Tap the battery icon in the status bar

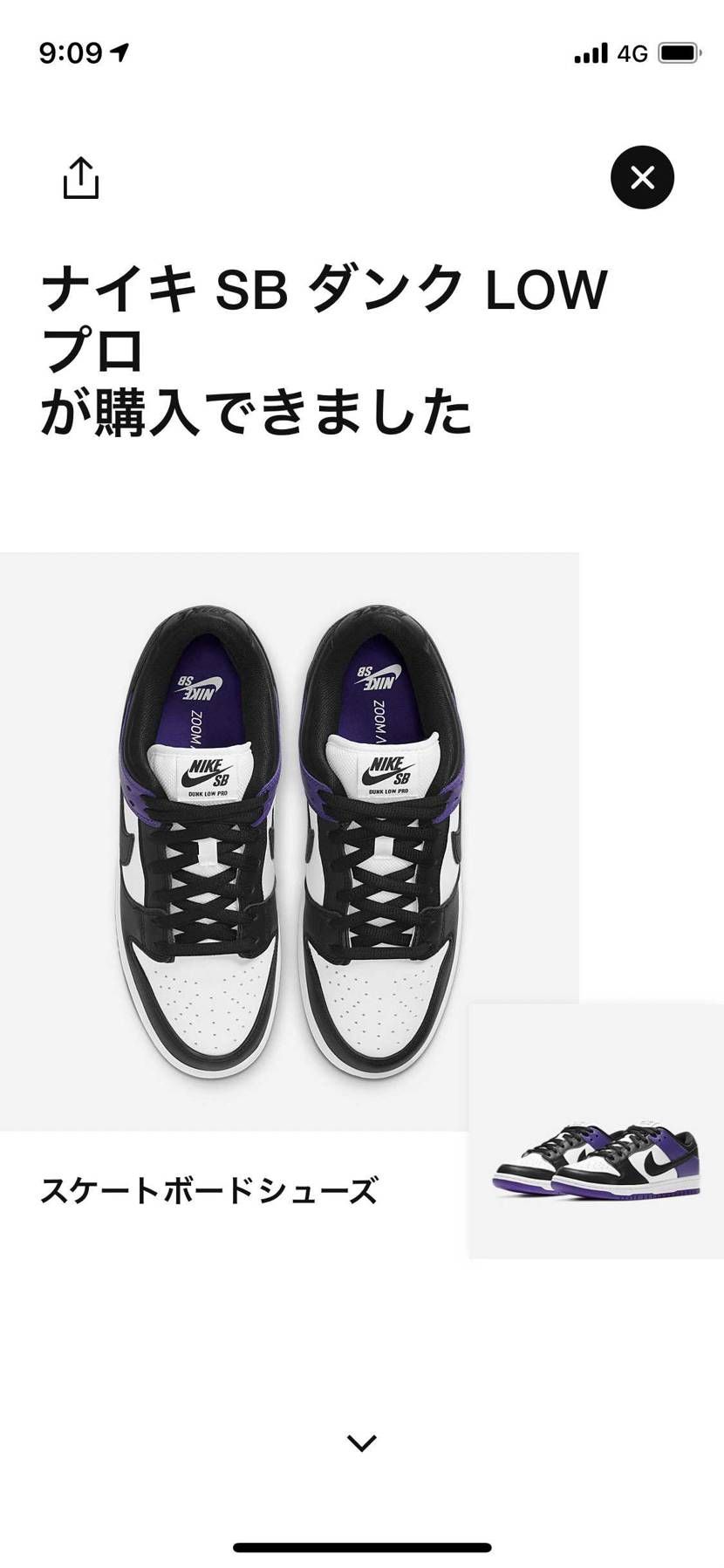tap(679, 51)
